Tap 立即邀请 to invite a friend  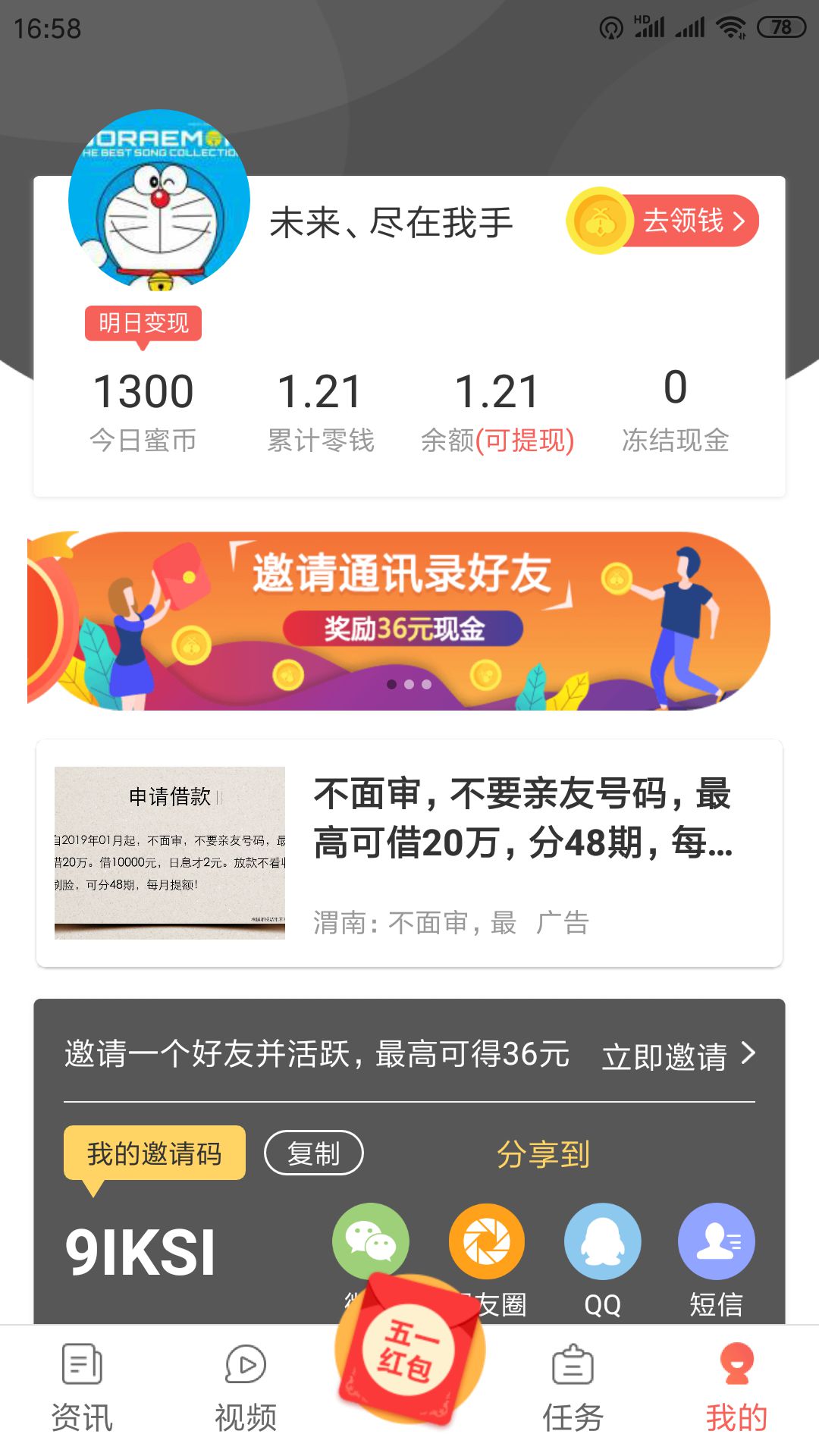[677, 1055]
